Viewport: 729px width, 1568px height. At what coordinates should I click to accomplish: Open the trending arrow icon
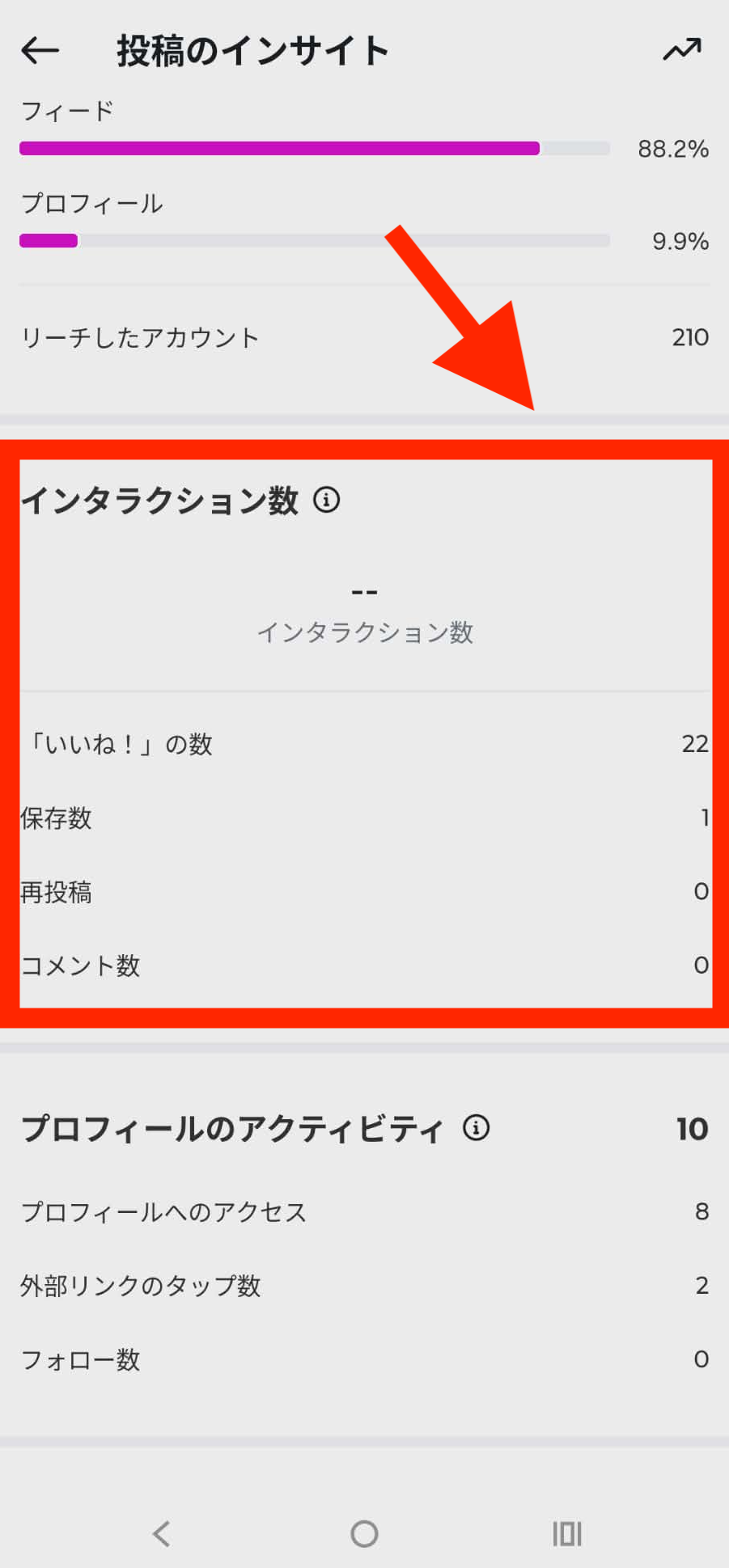coord(682,50)
